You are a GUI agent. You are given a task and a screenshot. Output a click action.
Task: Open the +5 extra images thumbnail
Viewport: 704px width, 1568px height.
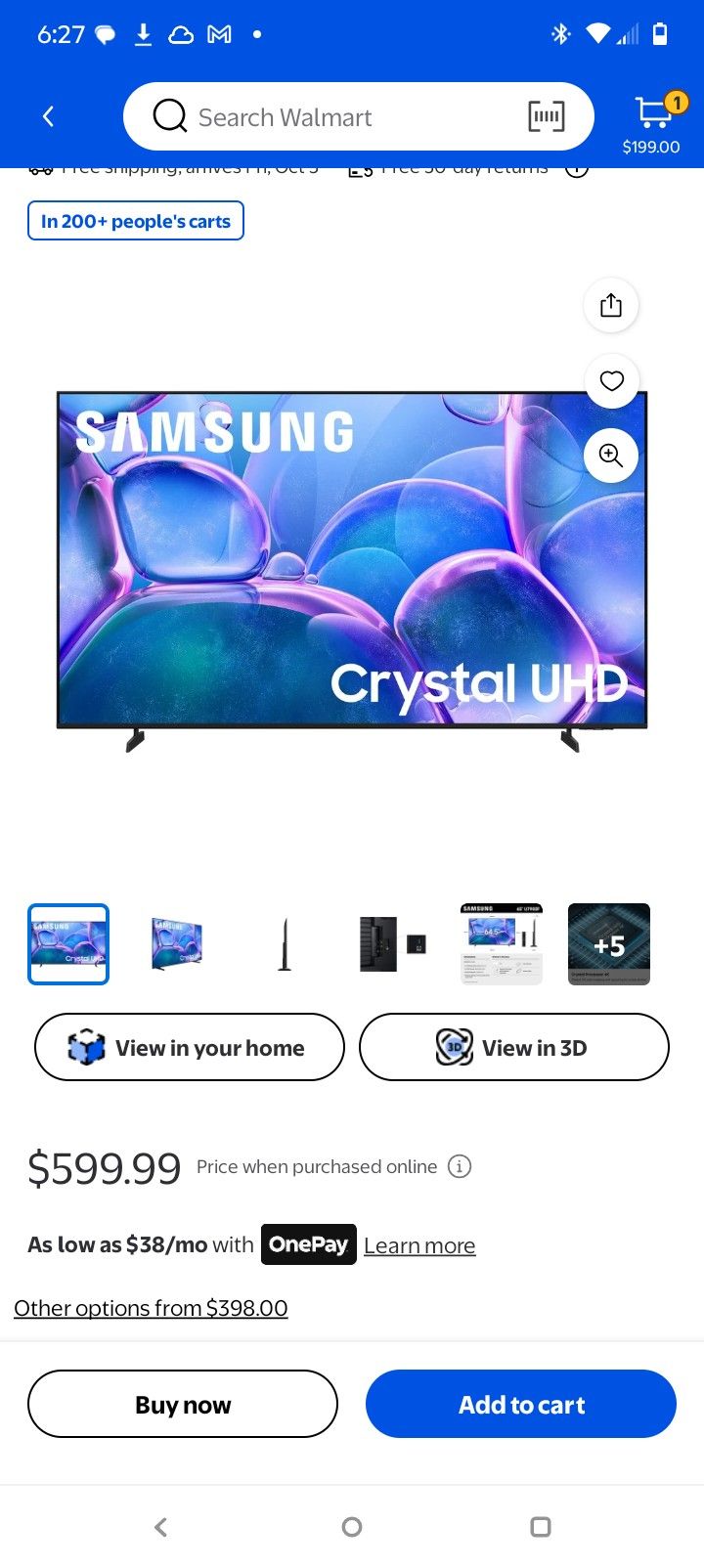pos(608,943)
